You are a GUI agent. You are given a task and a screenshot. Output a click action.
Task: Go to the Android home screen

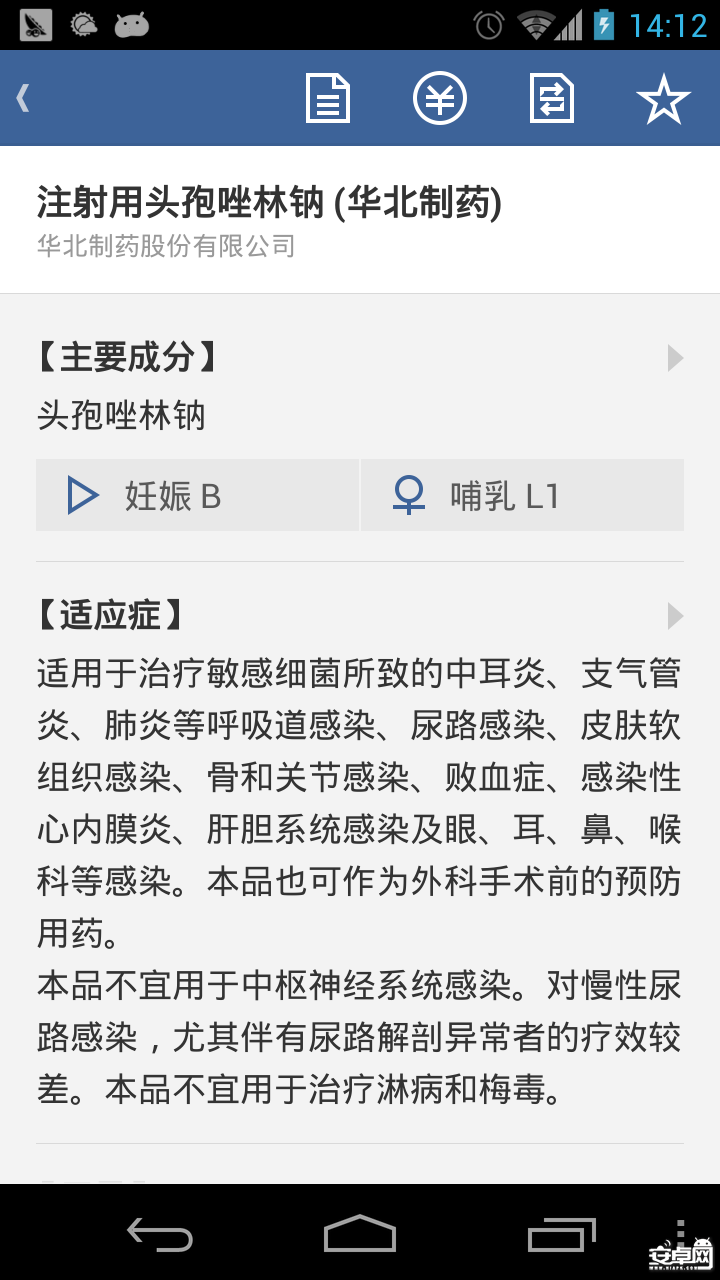tap(360, 1235)
